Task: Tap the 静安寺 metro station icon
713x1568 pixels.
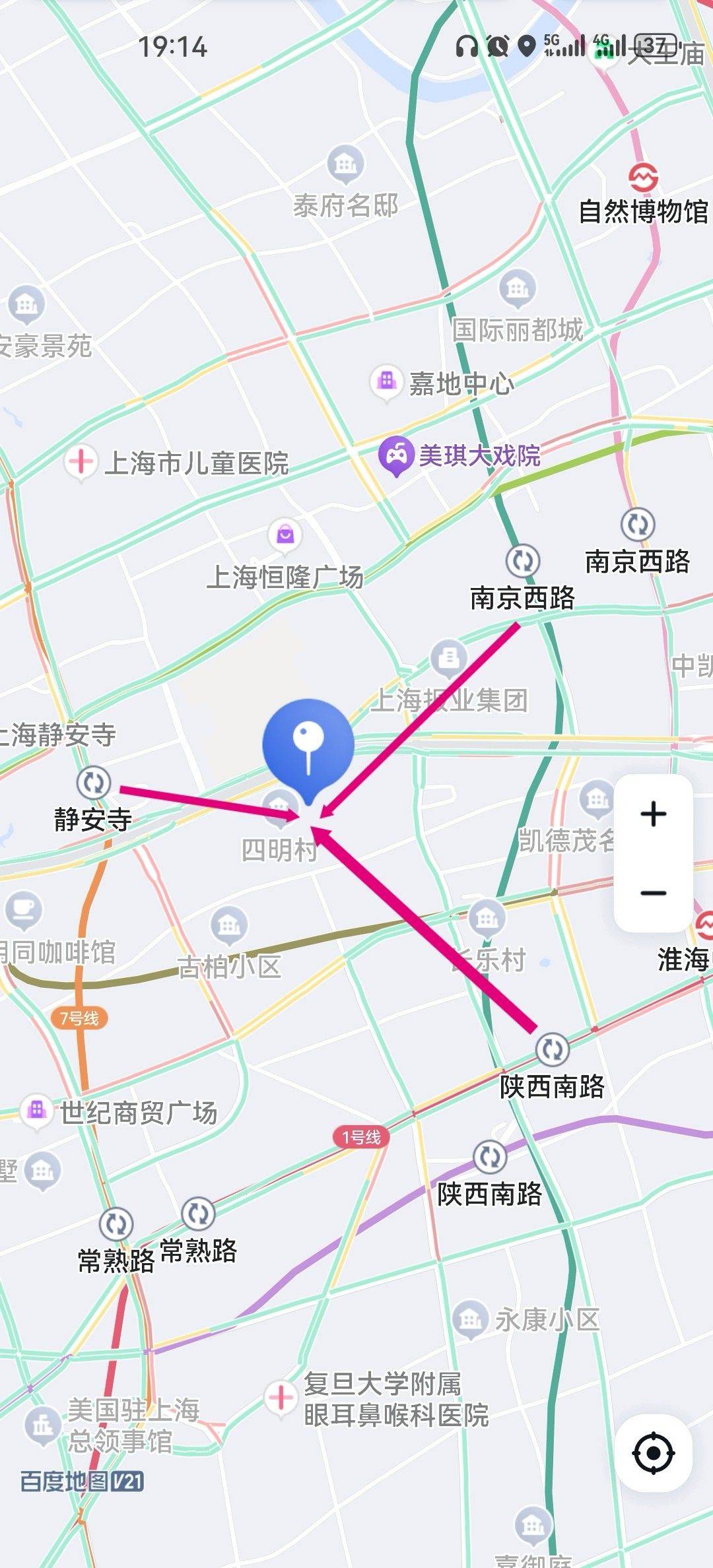Action: [93, 783]
